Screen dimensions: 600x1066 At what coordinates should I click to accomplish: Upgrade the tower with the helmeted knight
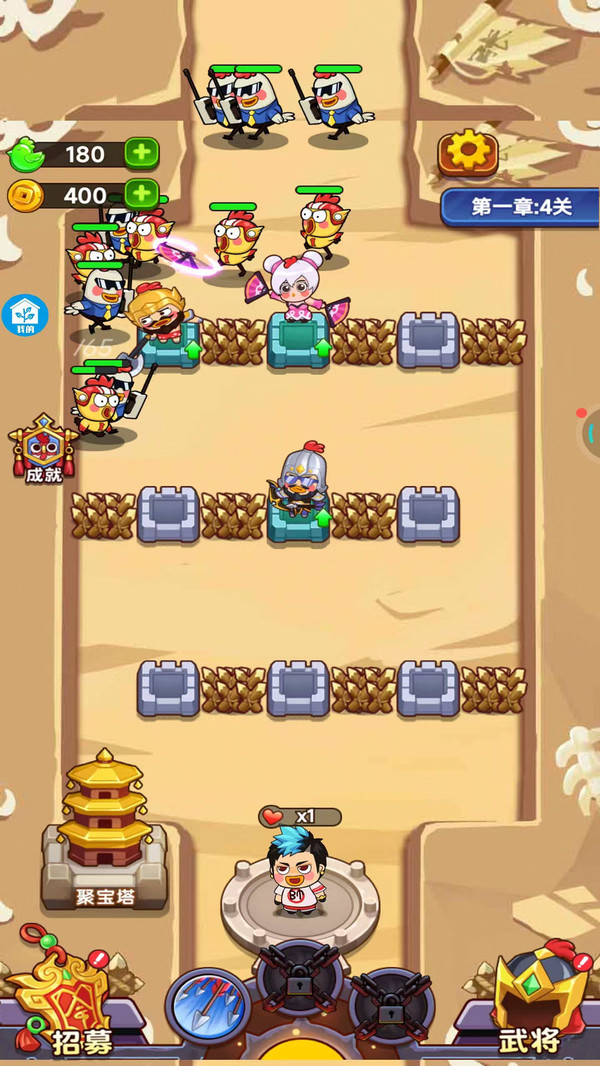point(322,518)
